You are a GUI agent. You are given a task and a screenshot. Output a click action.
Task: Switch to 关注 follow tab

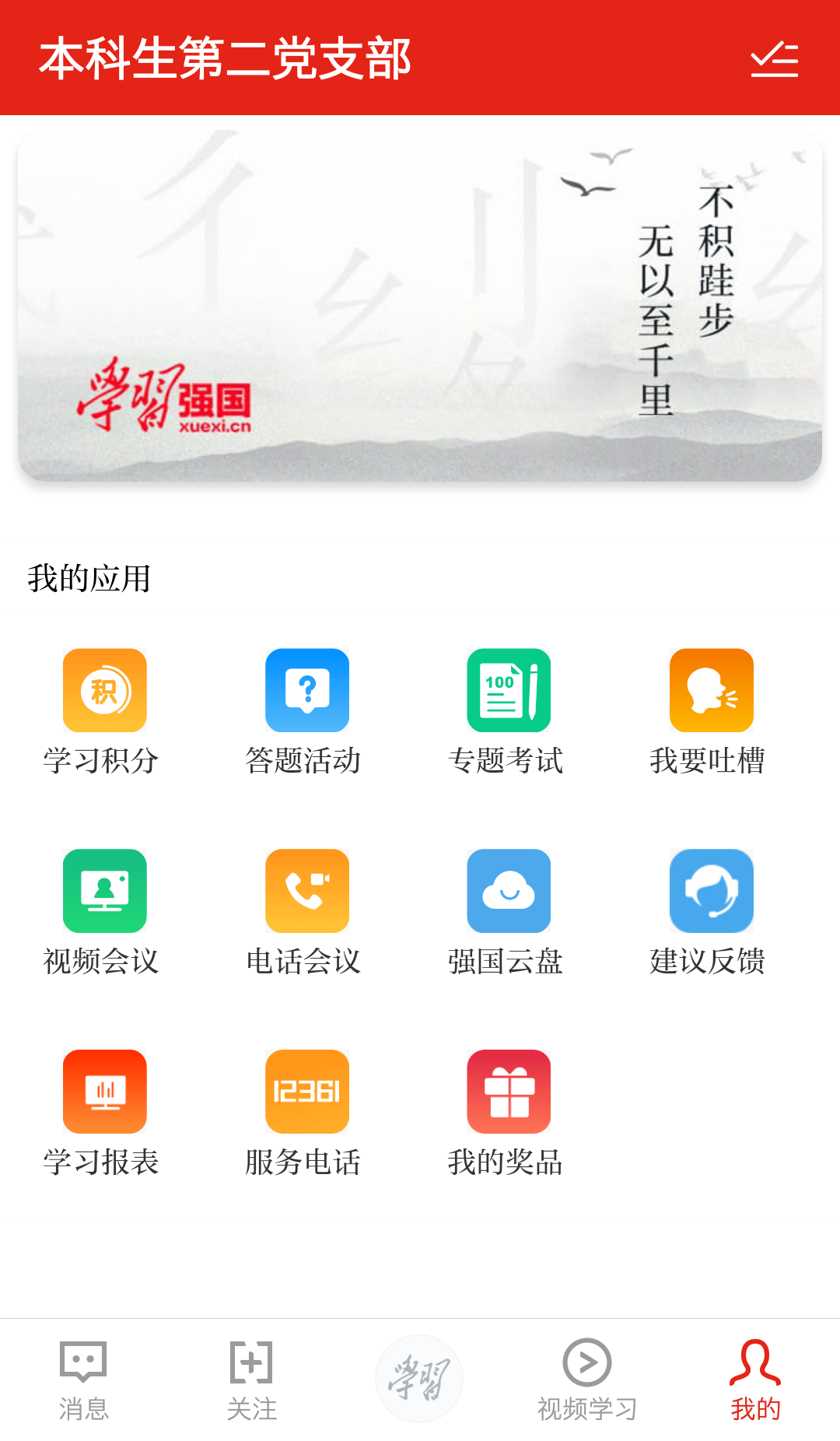(251, 1380)
